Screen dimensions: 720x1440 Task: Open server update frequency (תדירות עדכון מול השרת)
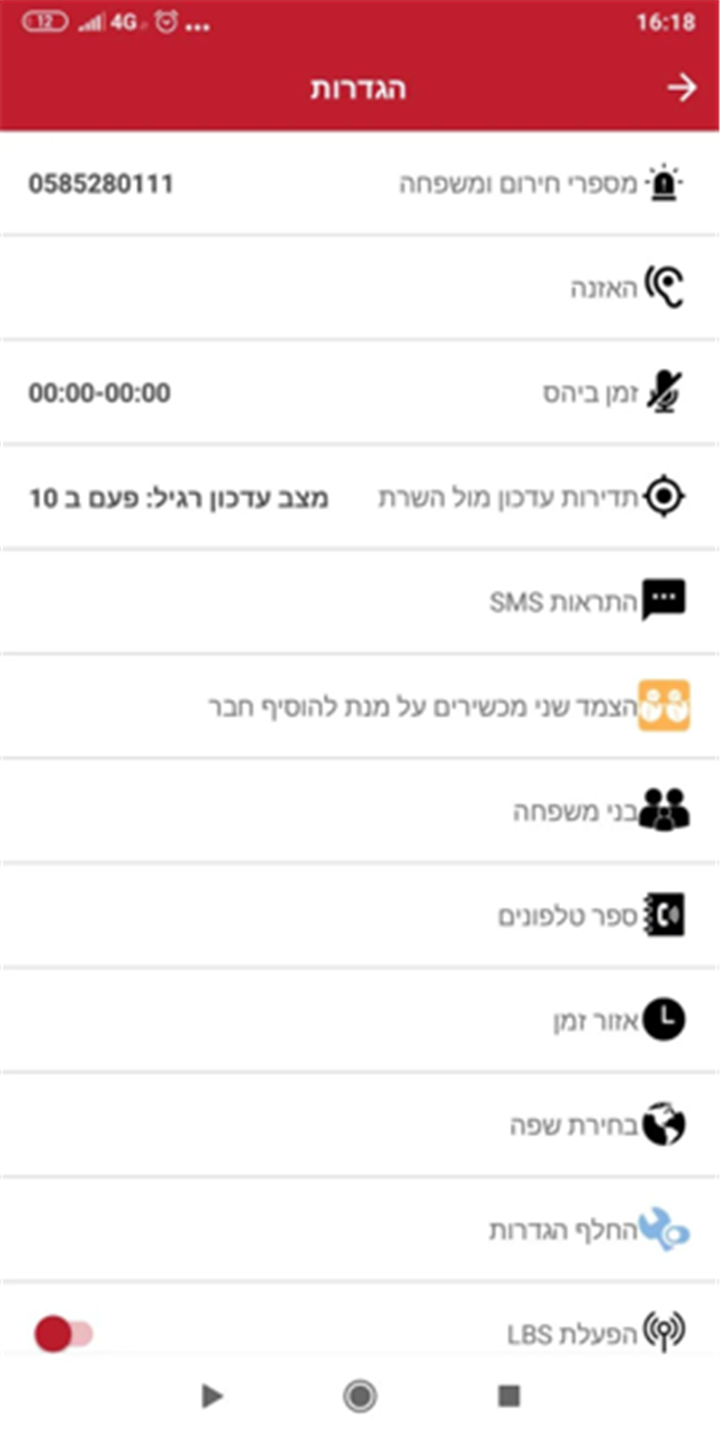pos(360,497)
